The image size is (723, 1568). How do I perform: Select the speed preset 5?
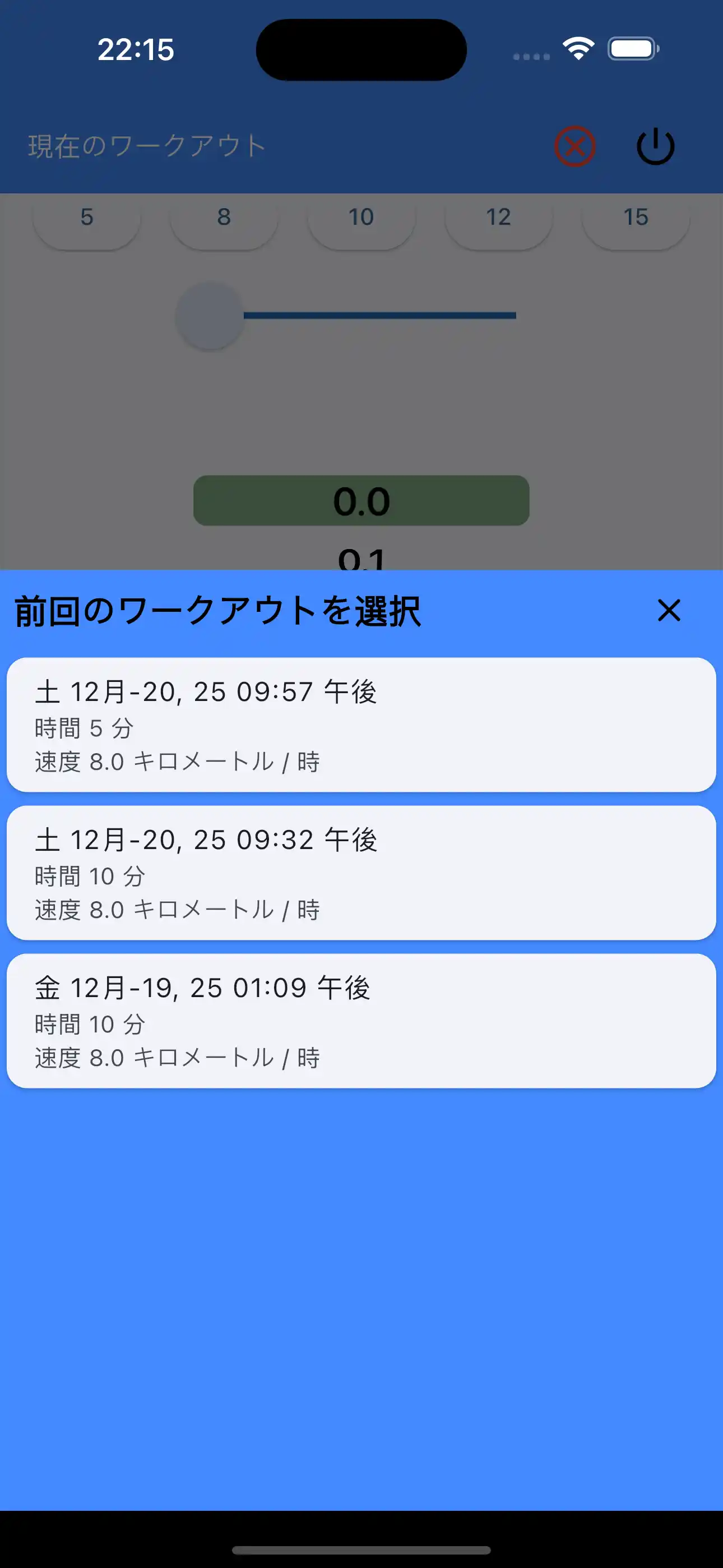pos(86,216)
